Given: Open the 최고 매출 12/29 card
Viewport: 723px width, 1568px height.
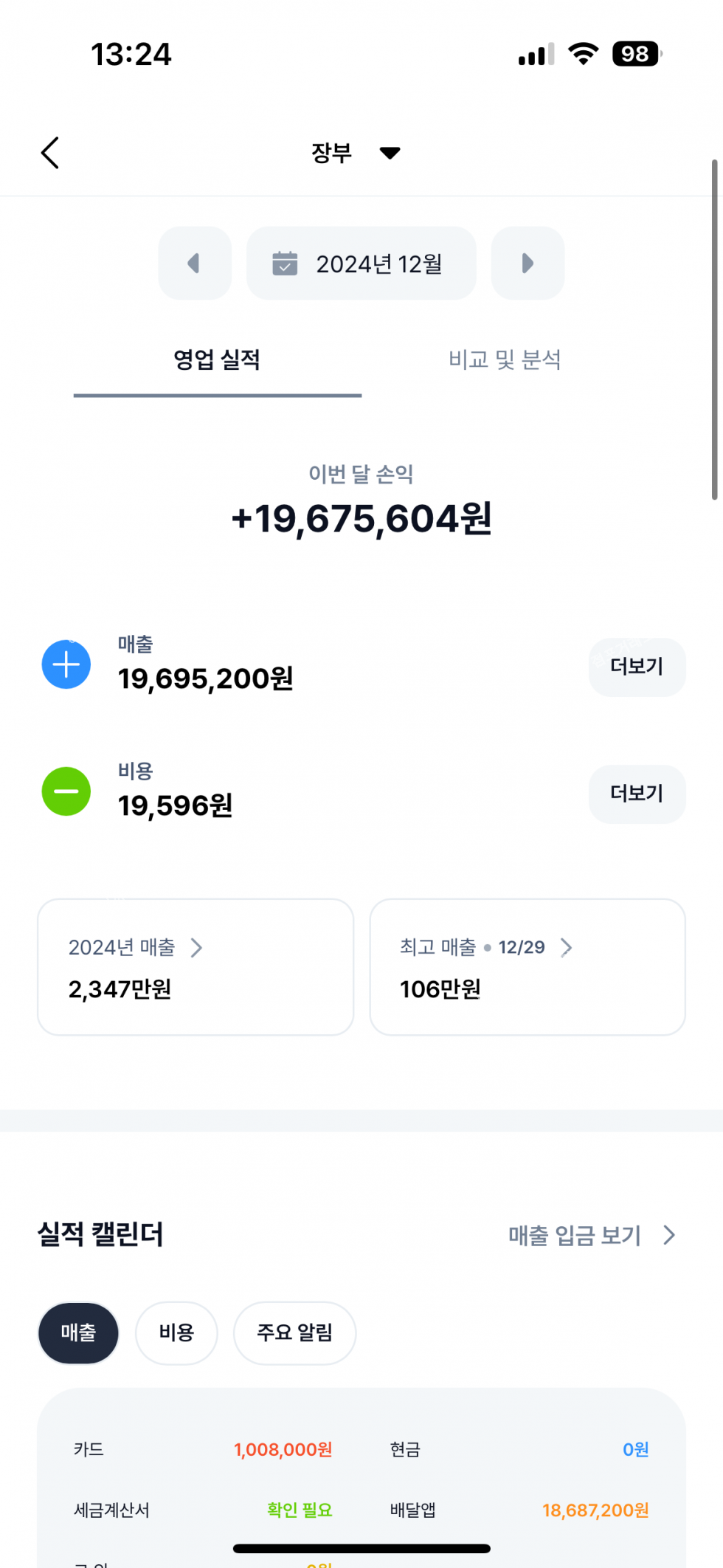Looking at the screenshot, I should click(527, 967).
